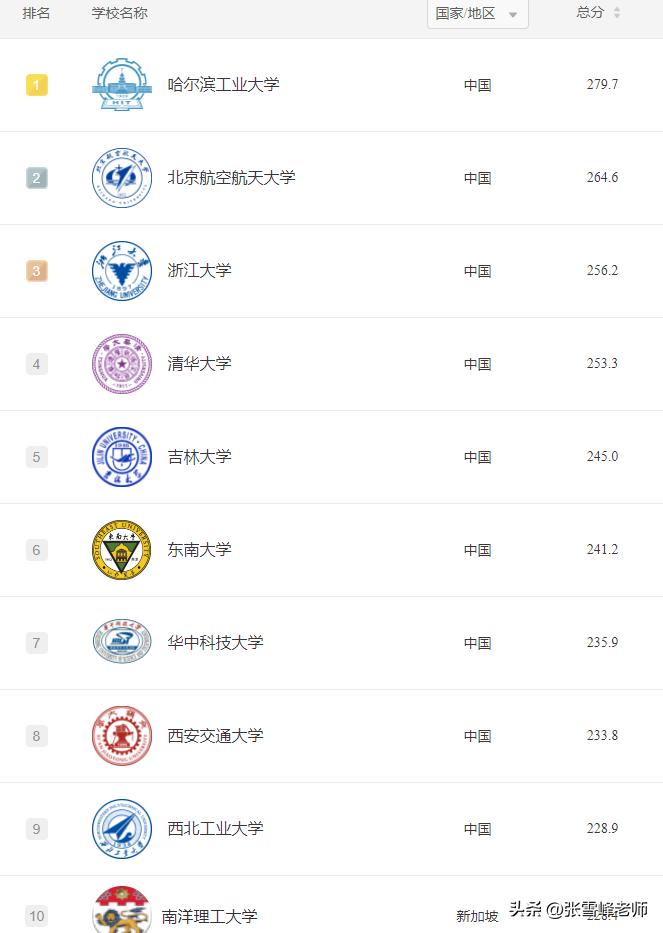Open 哈尔滨工业大学 details

[223, 85]
